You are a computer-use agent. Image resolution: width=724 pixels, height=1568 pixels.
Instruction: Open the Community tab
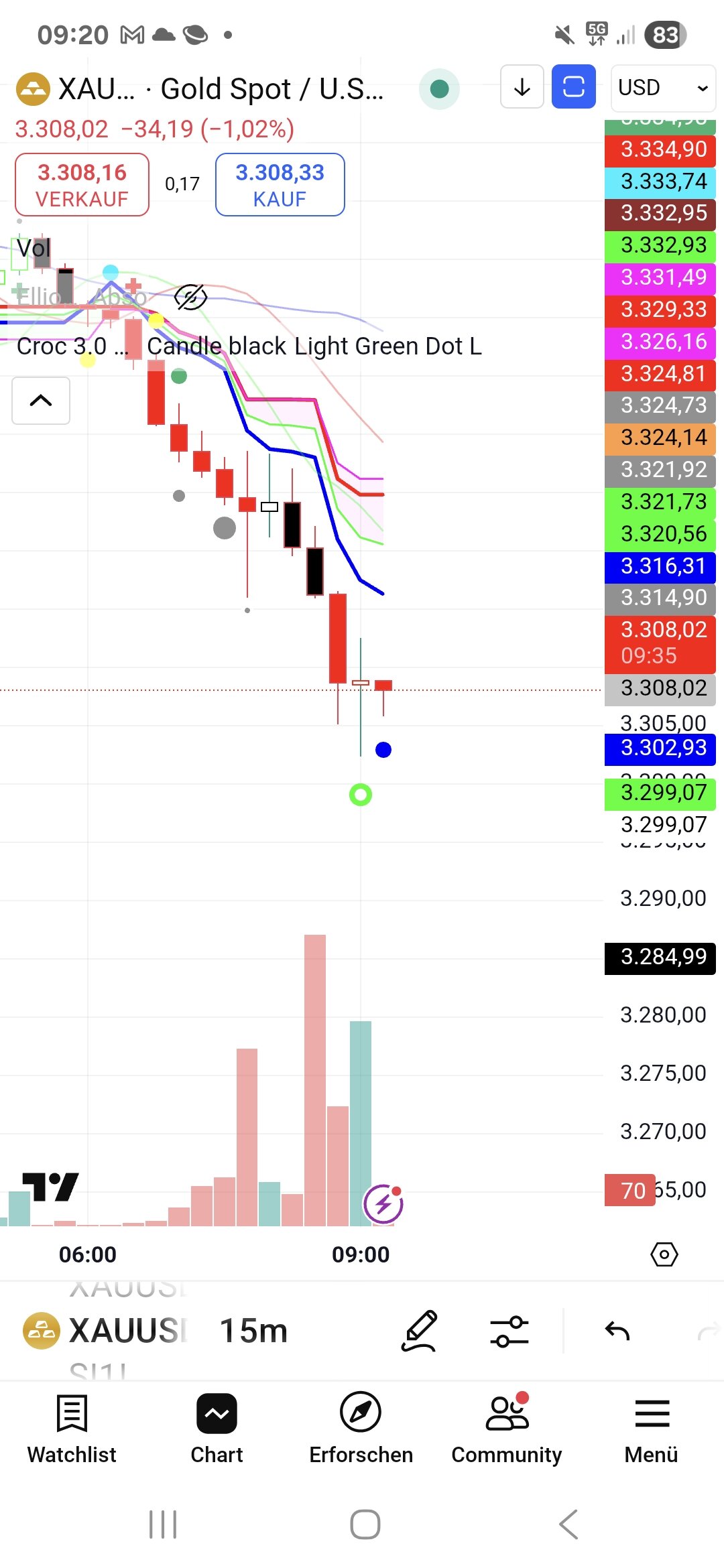pyautogui.click(x=506, y=1427)
